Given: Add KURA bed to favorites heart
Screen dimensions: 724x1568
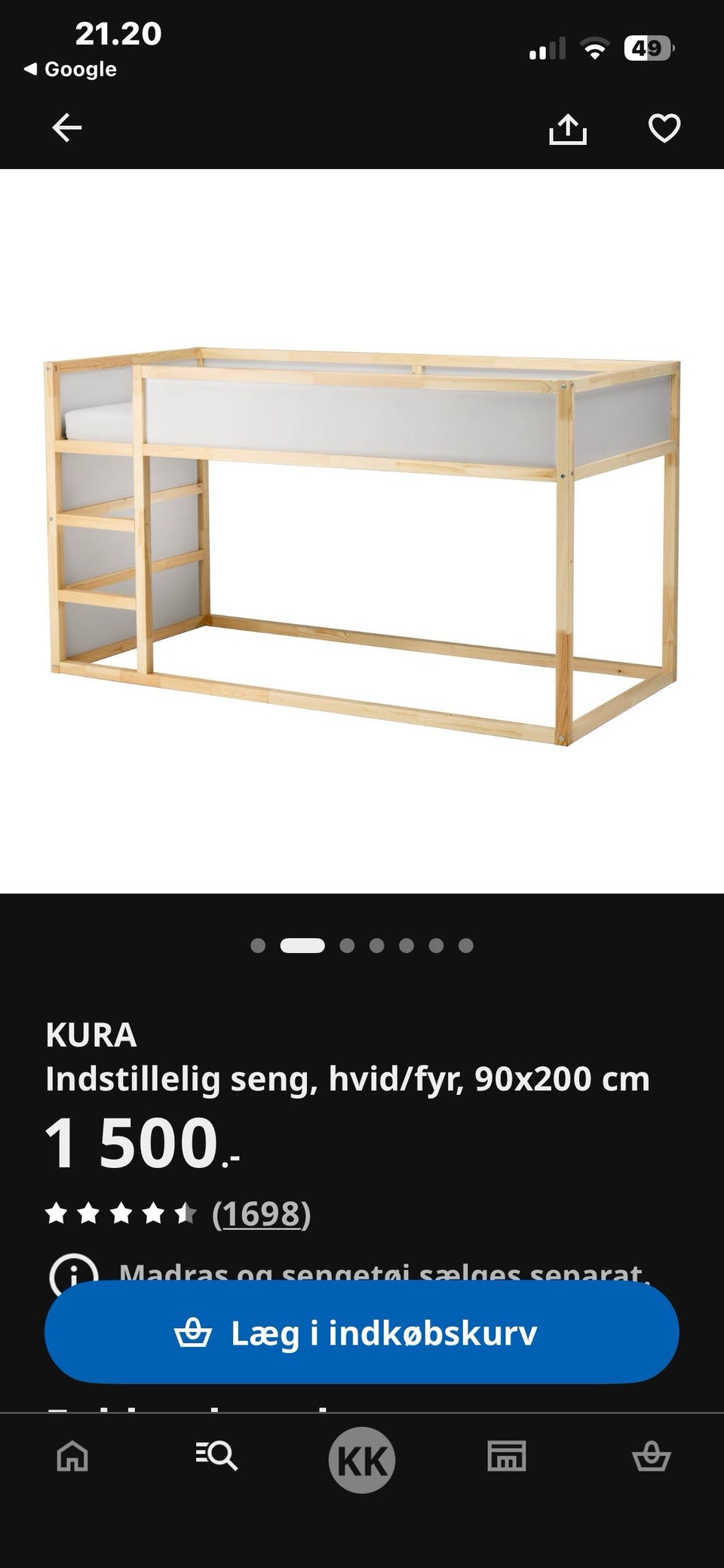Looking at the screenshot, I should pos(664,128).
